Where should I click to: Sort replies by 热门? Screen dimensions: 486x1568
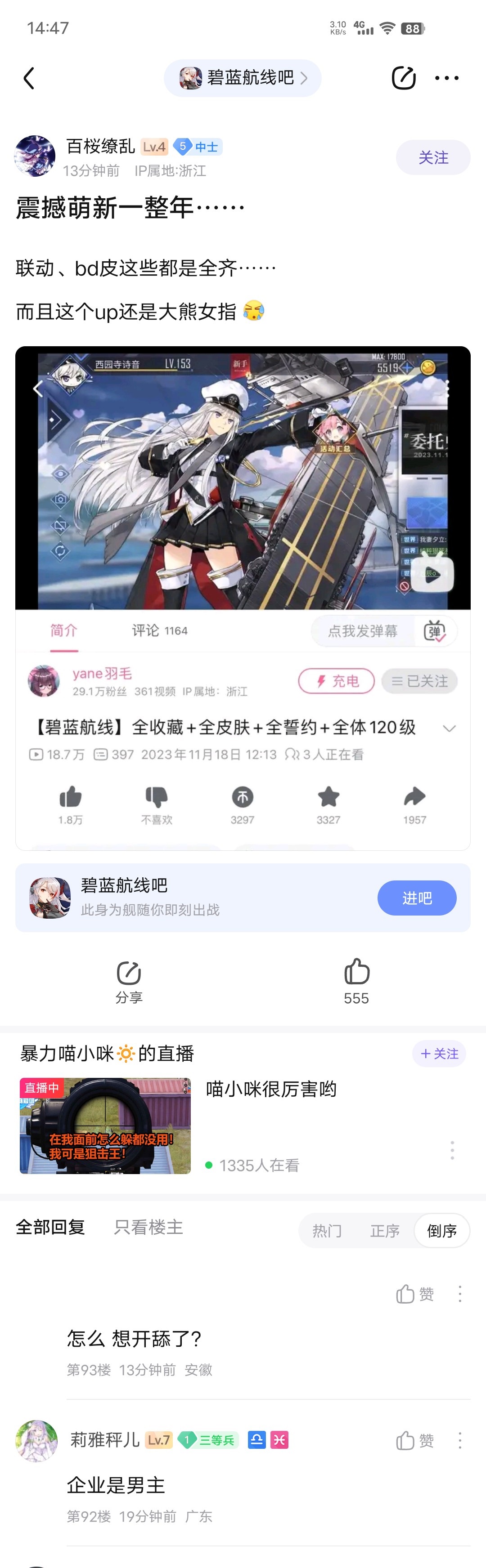327,1231
